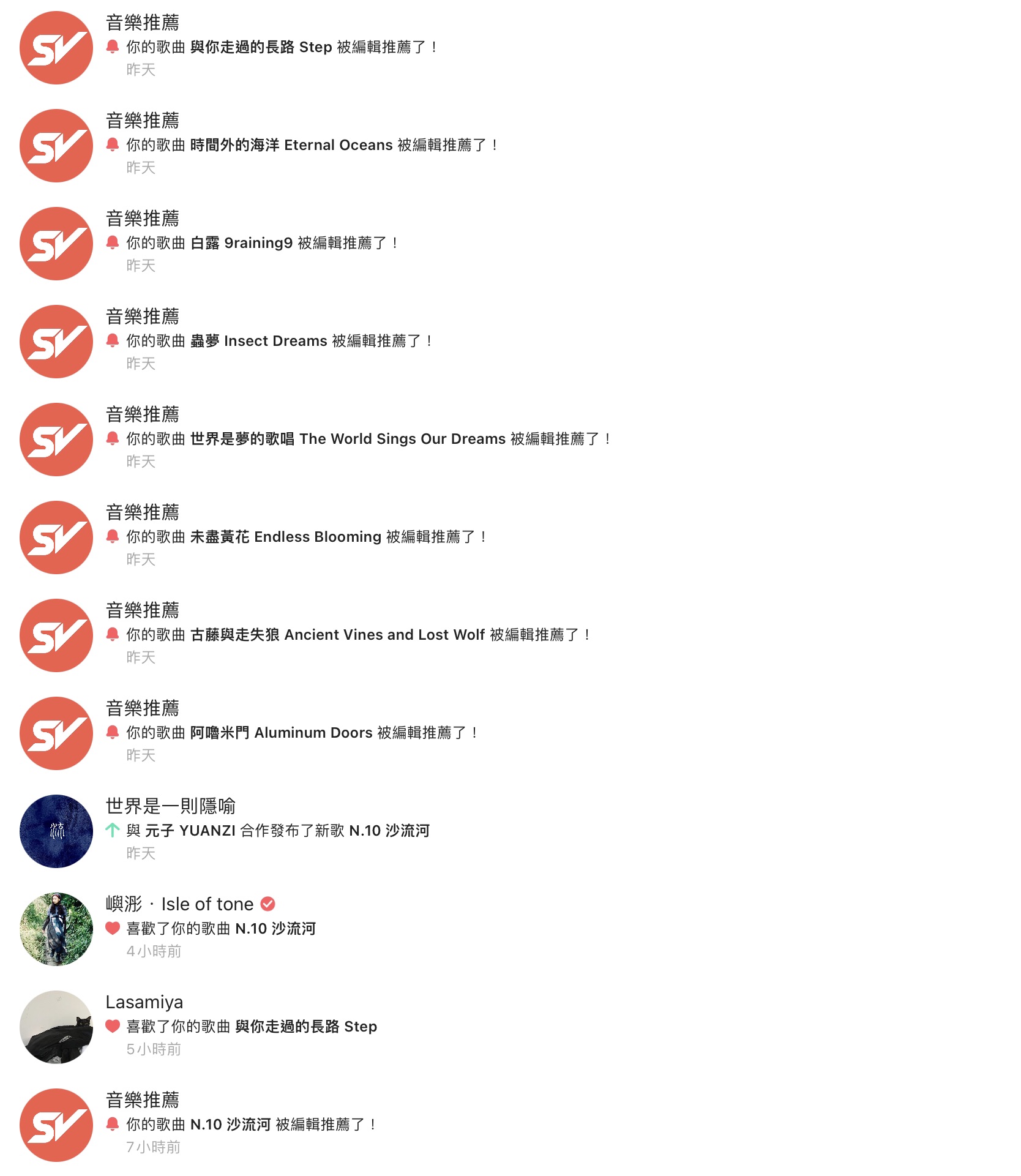View the 嶼淜 · Isle of tone avatar
Image resolution: width=1021 pixels, height=1176 pixels.
[56, 929]
